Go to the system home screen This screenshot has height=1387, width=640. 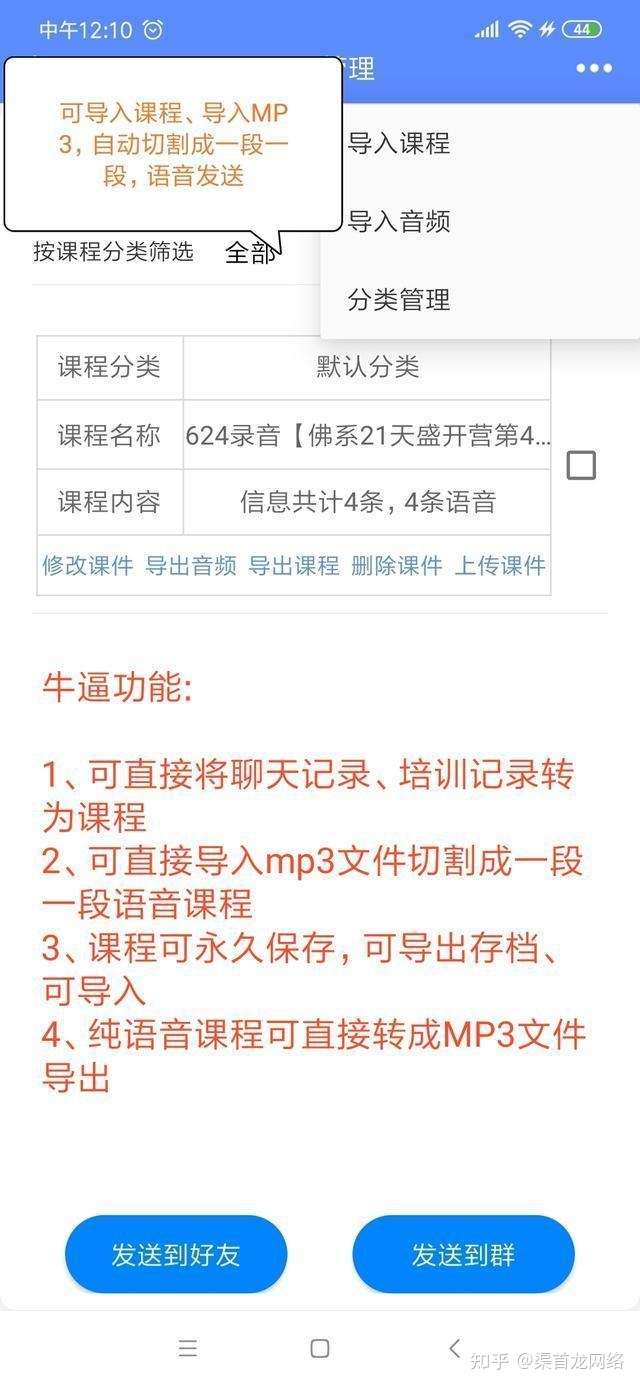[320, 1348]
